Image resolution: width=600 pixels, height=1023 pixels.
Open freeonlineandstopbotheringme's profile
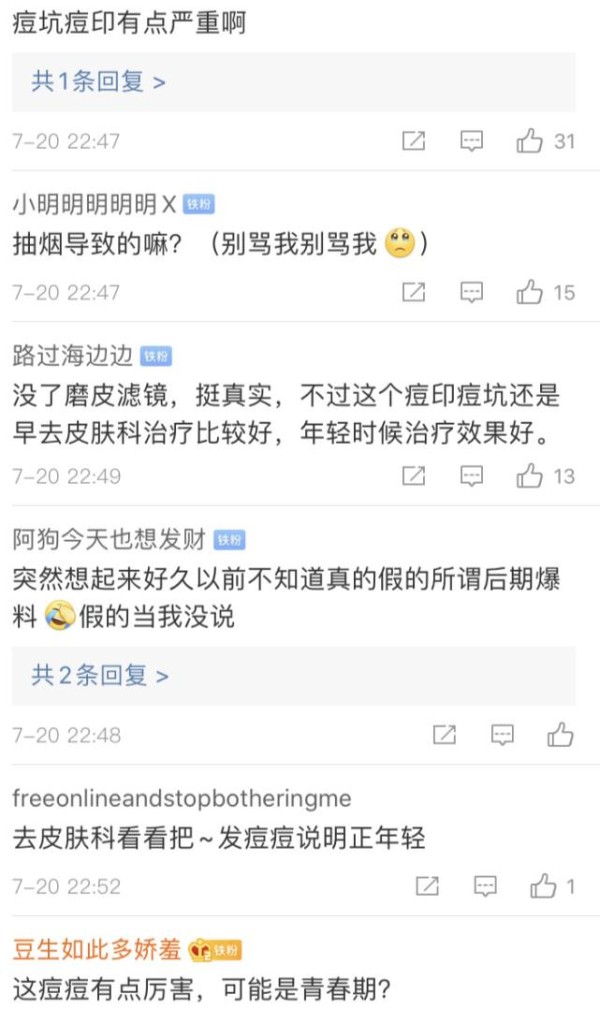[x=182, y=799]
